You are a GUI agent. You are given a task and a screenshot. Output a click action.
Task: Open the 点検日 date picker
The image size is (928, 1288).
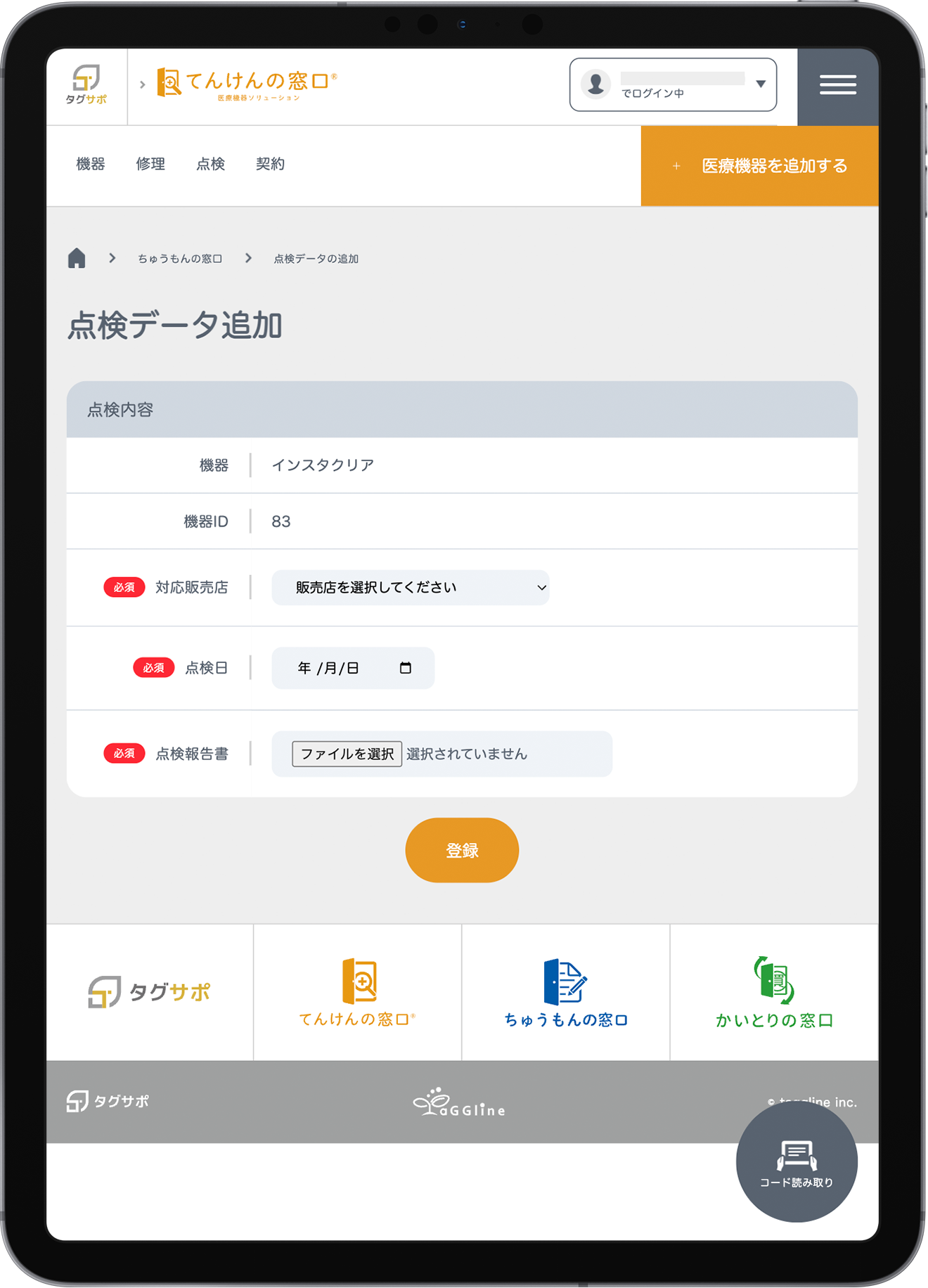(405, 668)
